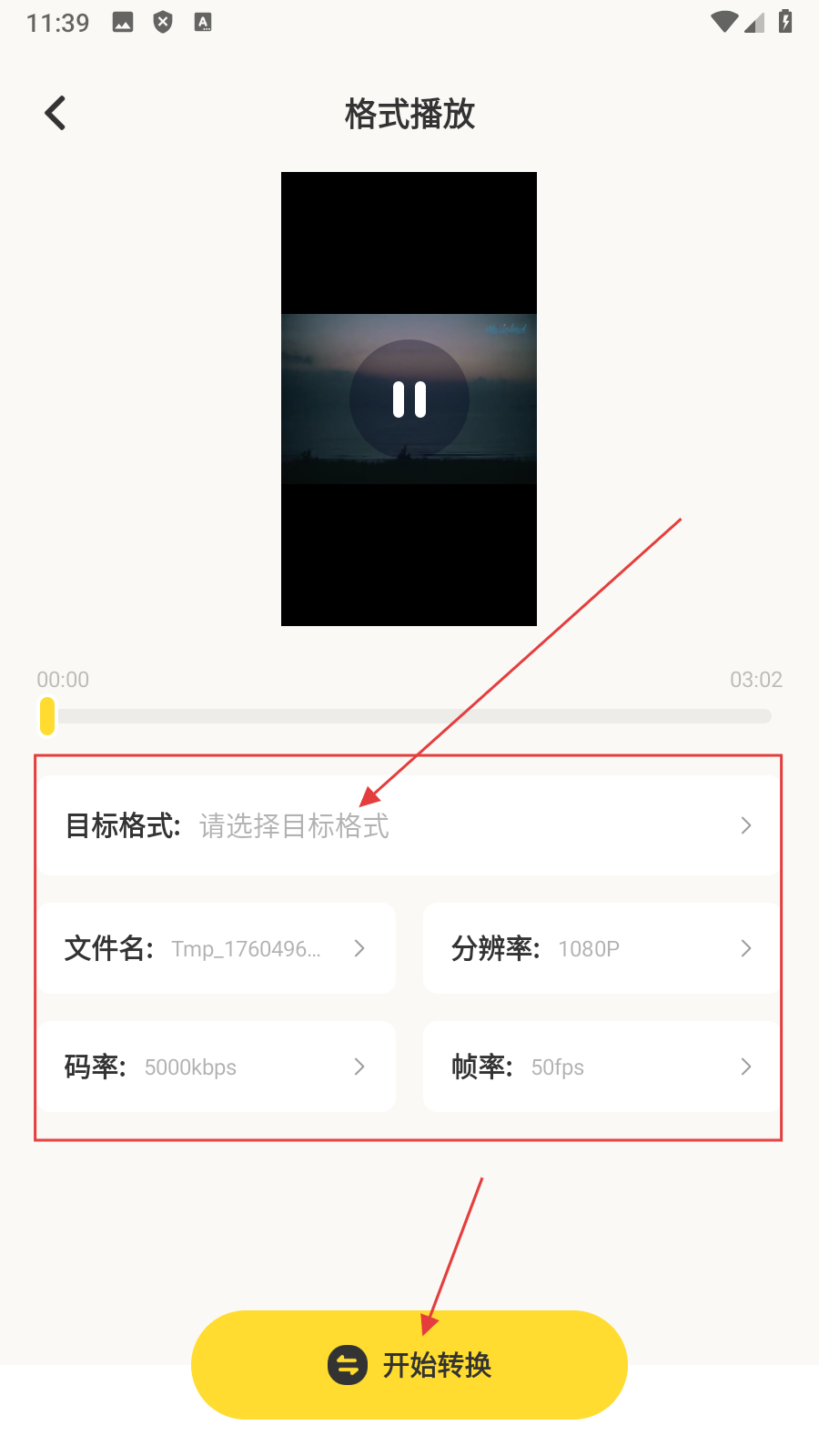Edit the 文件名 file name field
The image size is (819, 1456).
217,948
